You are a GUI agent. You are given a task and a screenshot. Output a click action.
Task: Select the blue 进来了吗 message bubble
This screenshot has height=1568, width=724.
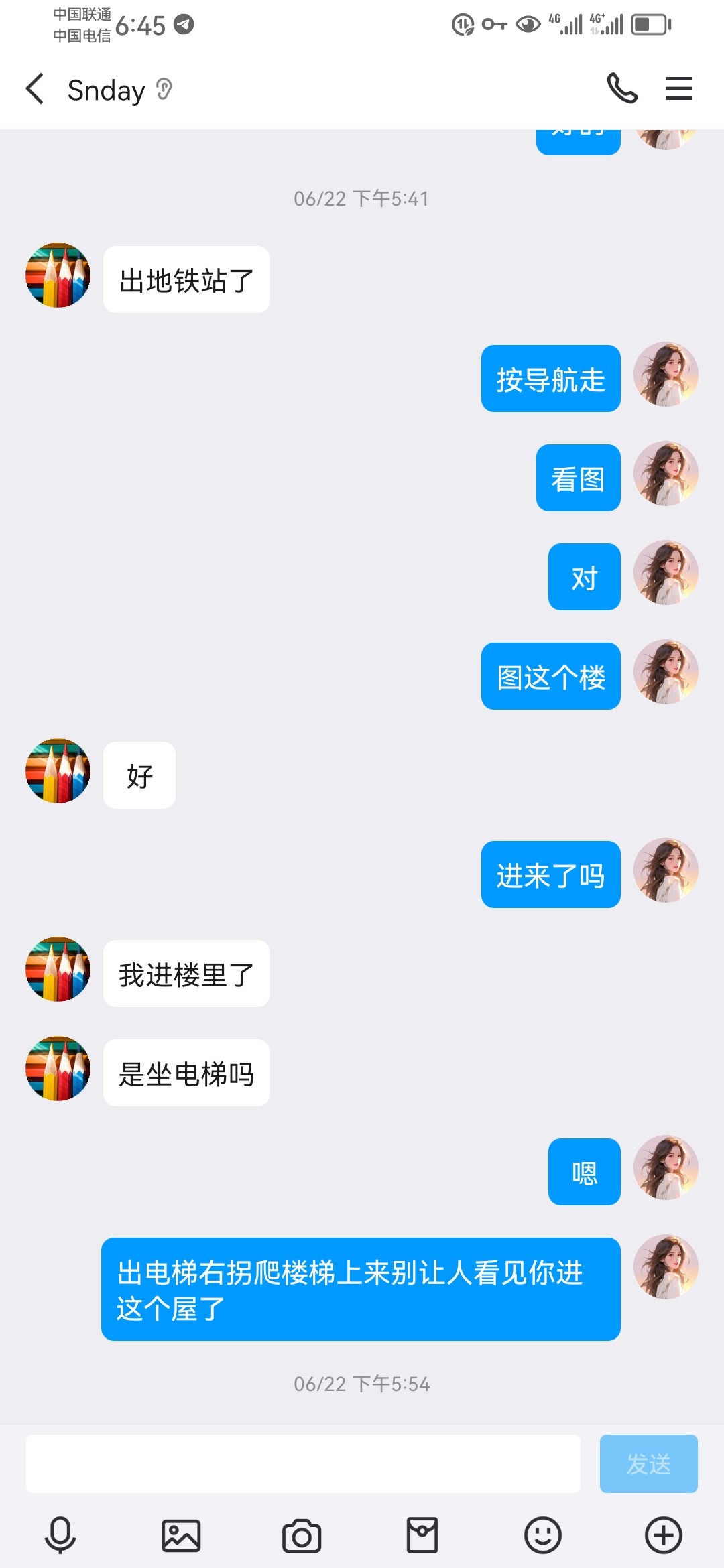550,875
